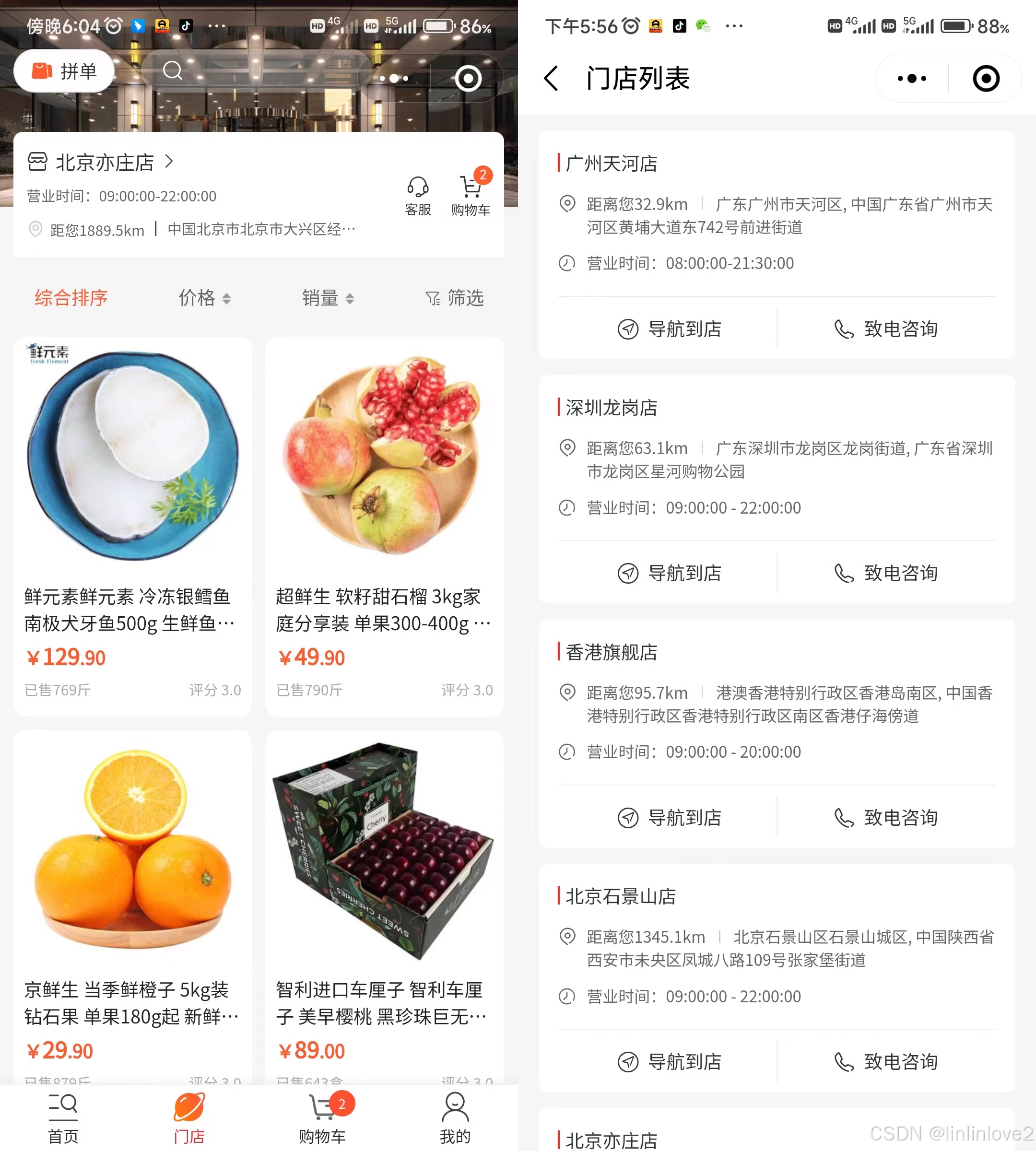Select 综合排序 sorting
1036x1151 pixels.
click(x=71, y=298)
